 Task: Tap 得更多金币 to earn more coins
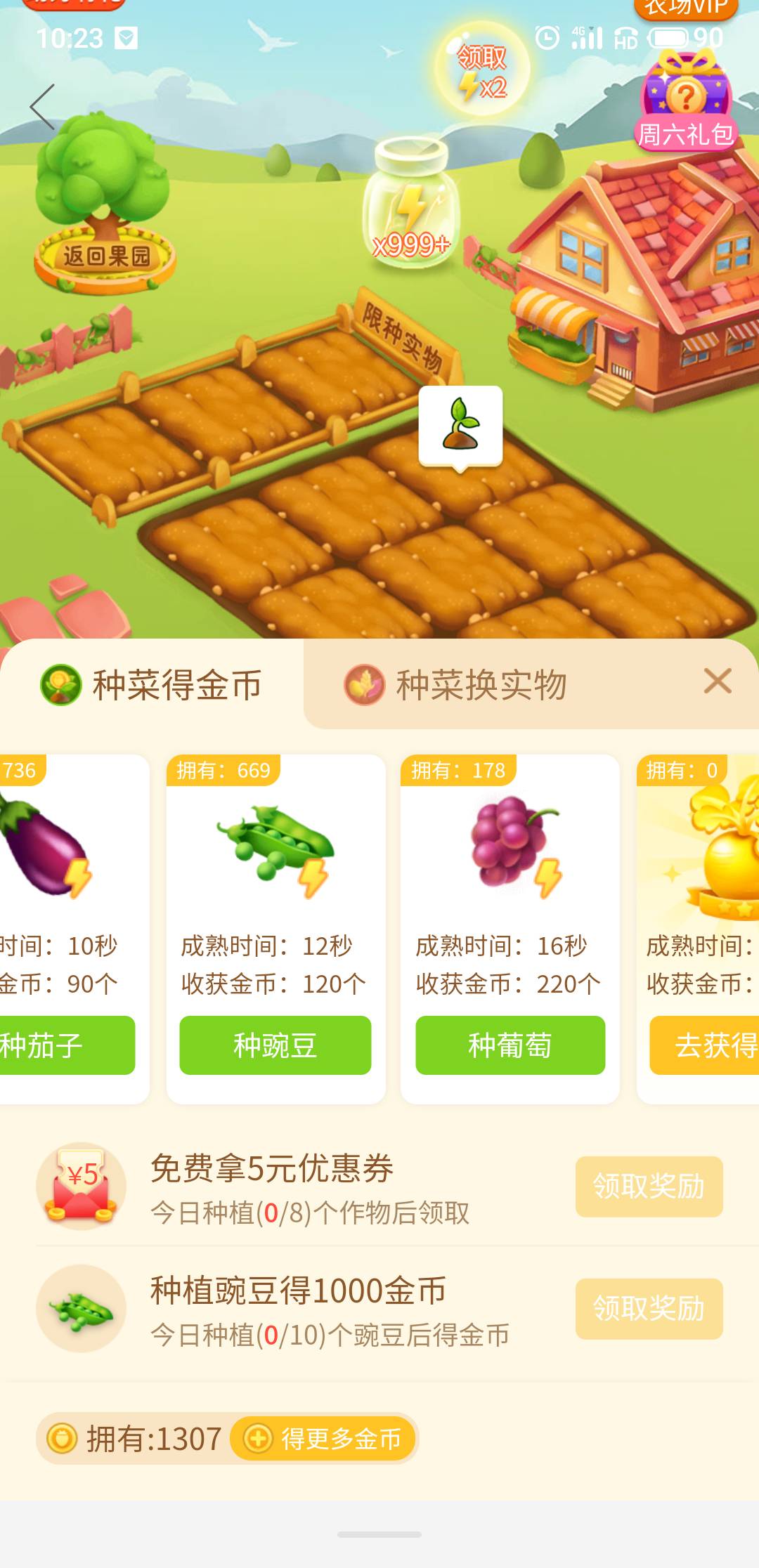click(x=325, y=1439)
